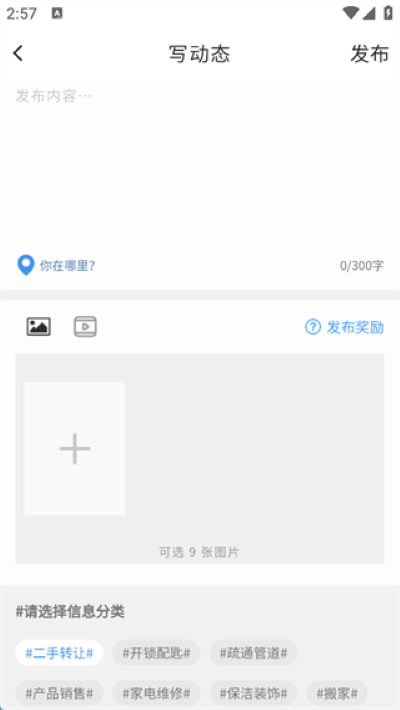
Task: Select the video attachment icon
Action: pyautogui.click(x=85, y=327)
